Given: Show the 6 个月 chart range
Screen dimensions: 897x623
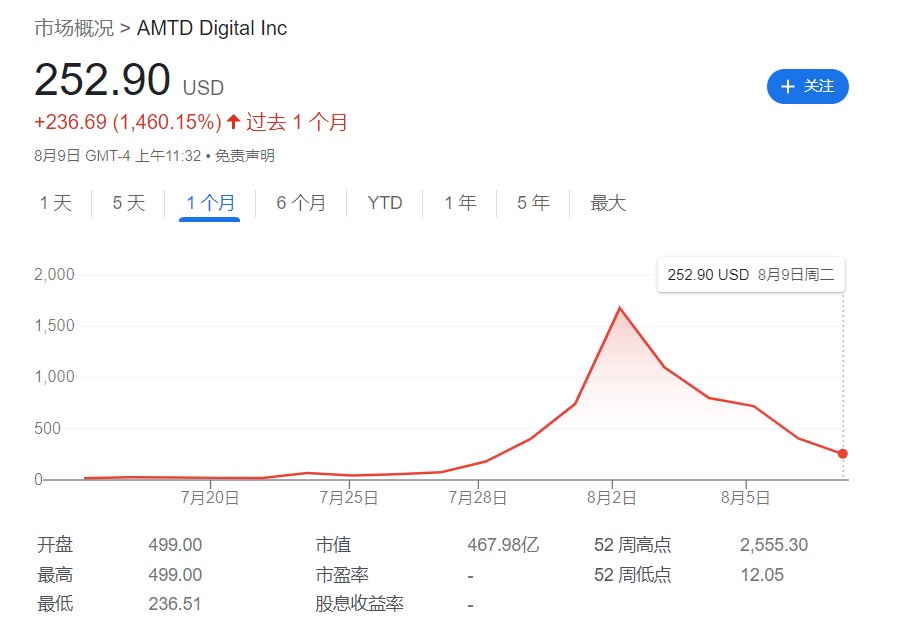Looking at the screenshot, I should coord(301,203).
